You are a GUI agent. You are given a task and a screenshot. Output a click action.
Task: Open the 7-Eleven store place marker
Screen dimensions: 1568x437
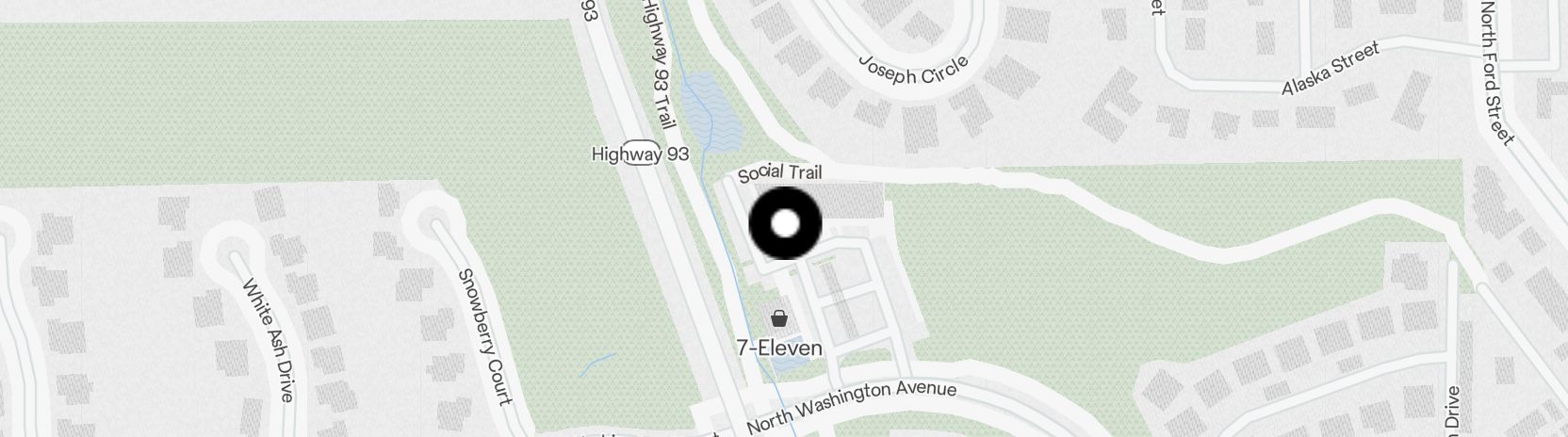click(778, 319)
